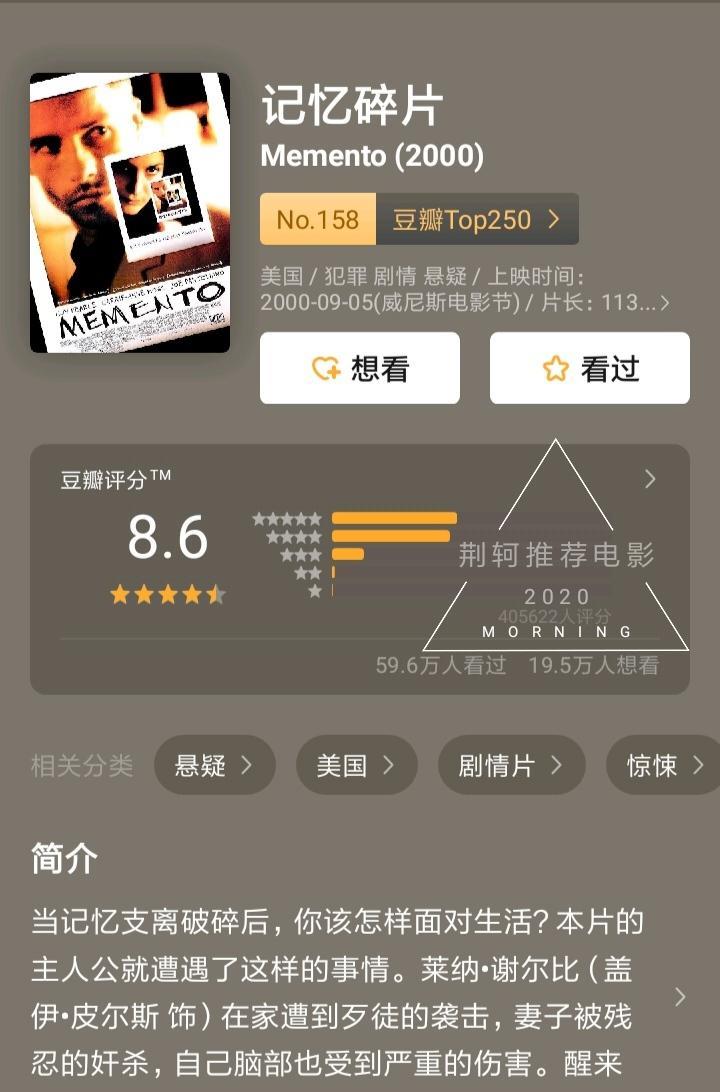Mark the movie as 想看
Viewport: 720px width, 1092px height.
click(360, 368)
